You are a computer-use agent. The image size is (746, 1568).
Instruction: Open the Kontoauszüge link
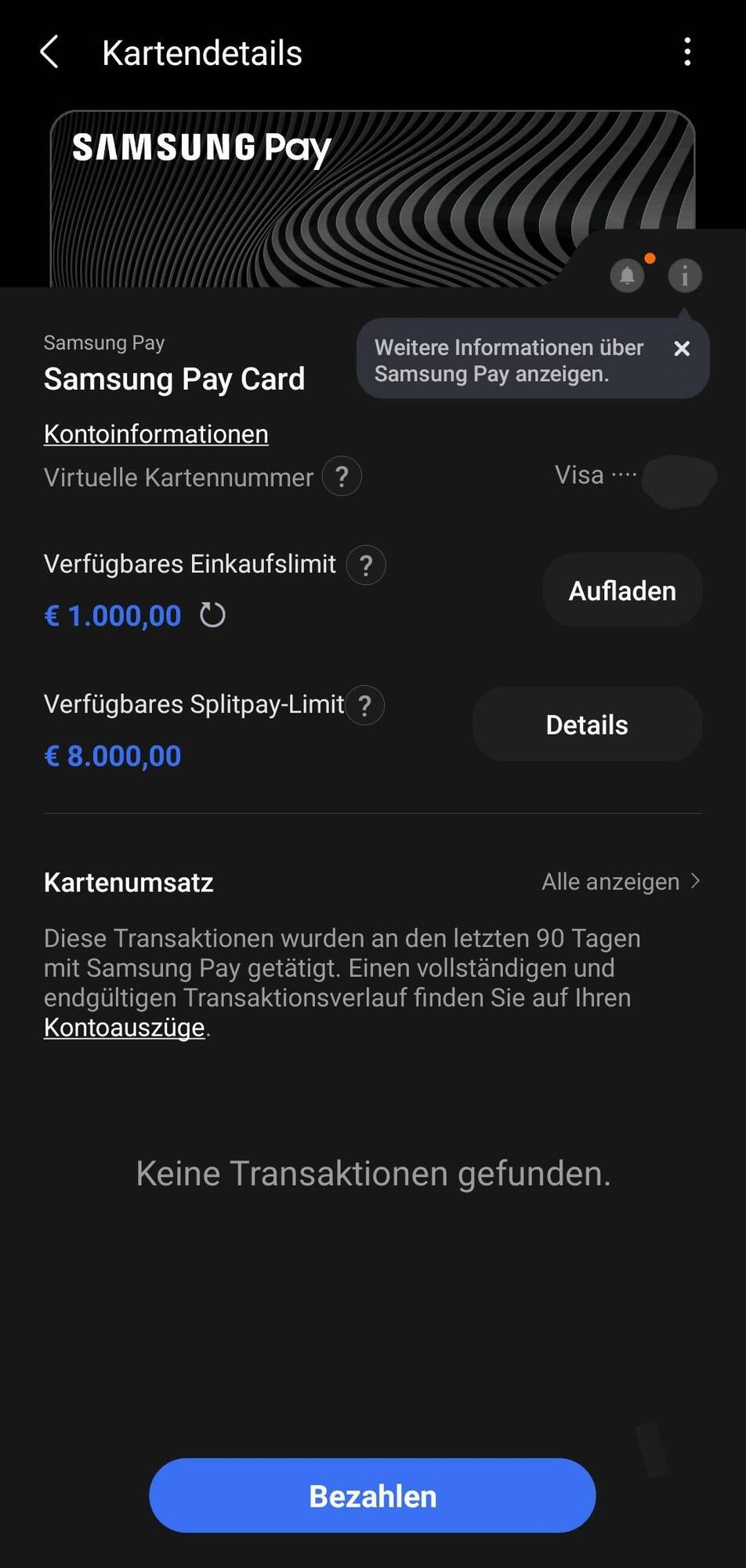[124, 1028]
